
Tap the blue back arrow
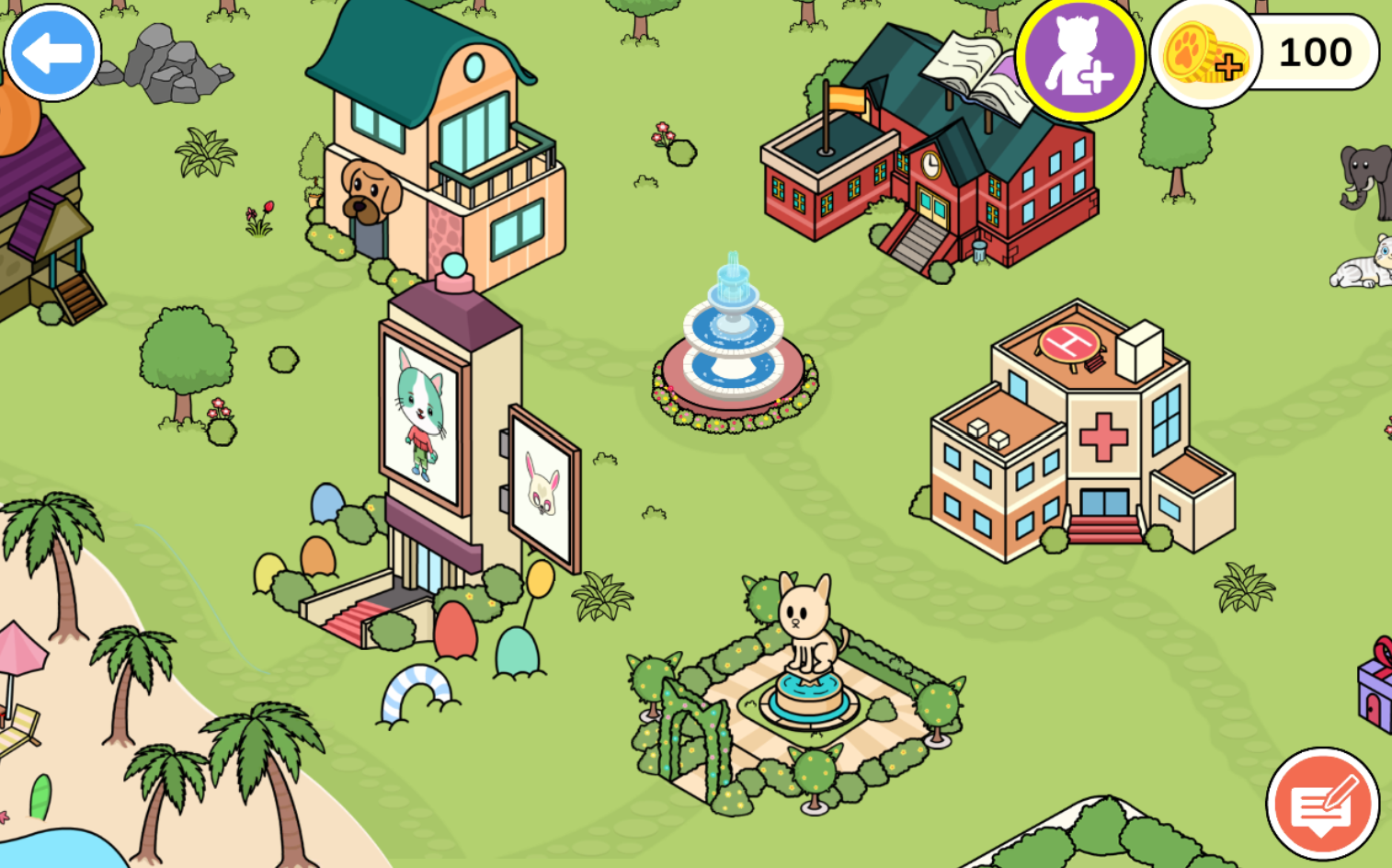[52, 52]
